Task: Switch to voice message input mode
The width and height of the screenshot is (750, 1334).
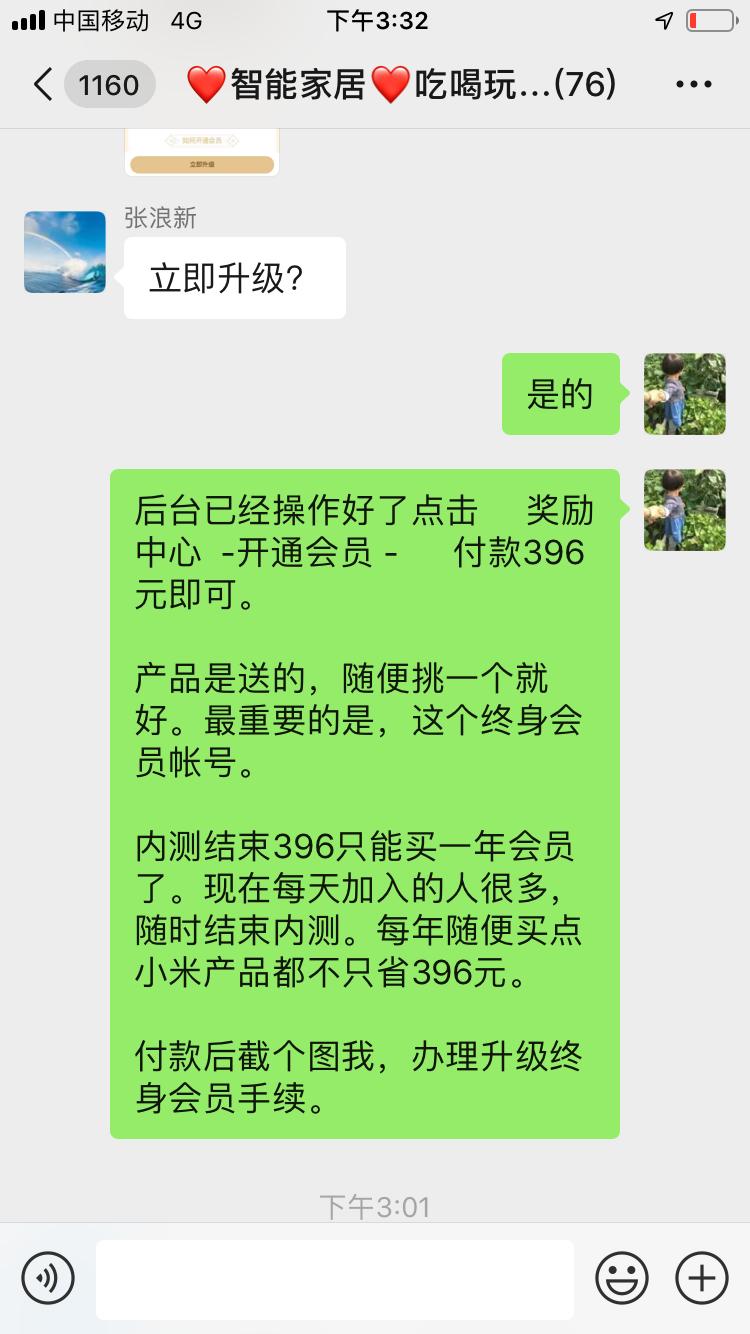Action: coord(49,1278)
